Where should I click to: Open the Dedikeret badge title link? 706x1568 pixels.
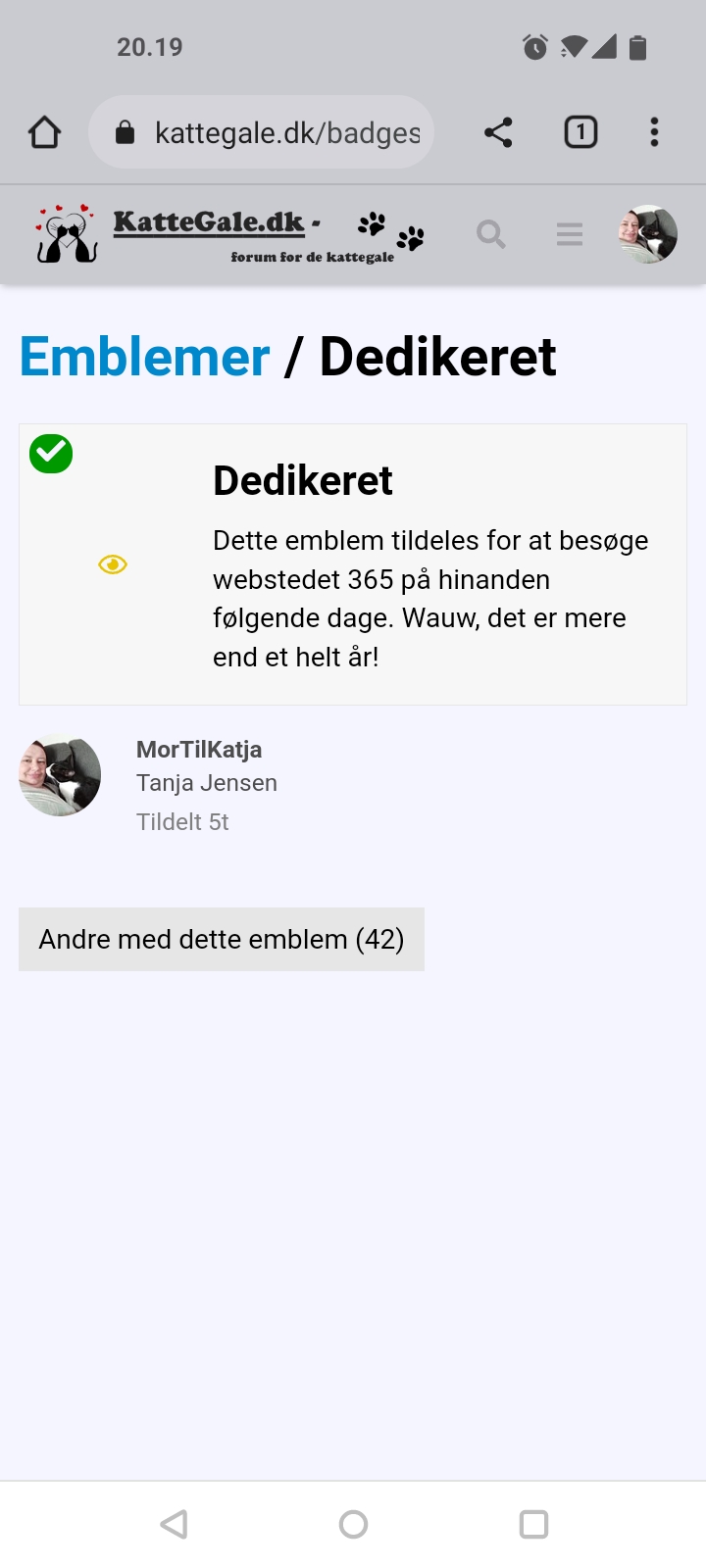click(x=302, y=480)
